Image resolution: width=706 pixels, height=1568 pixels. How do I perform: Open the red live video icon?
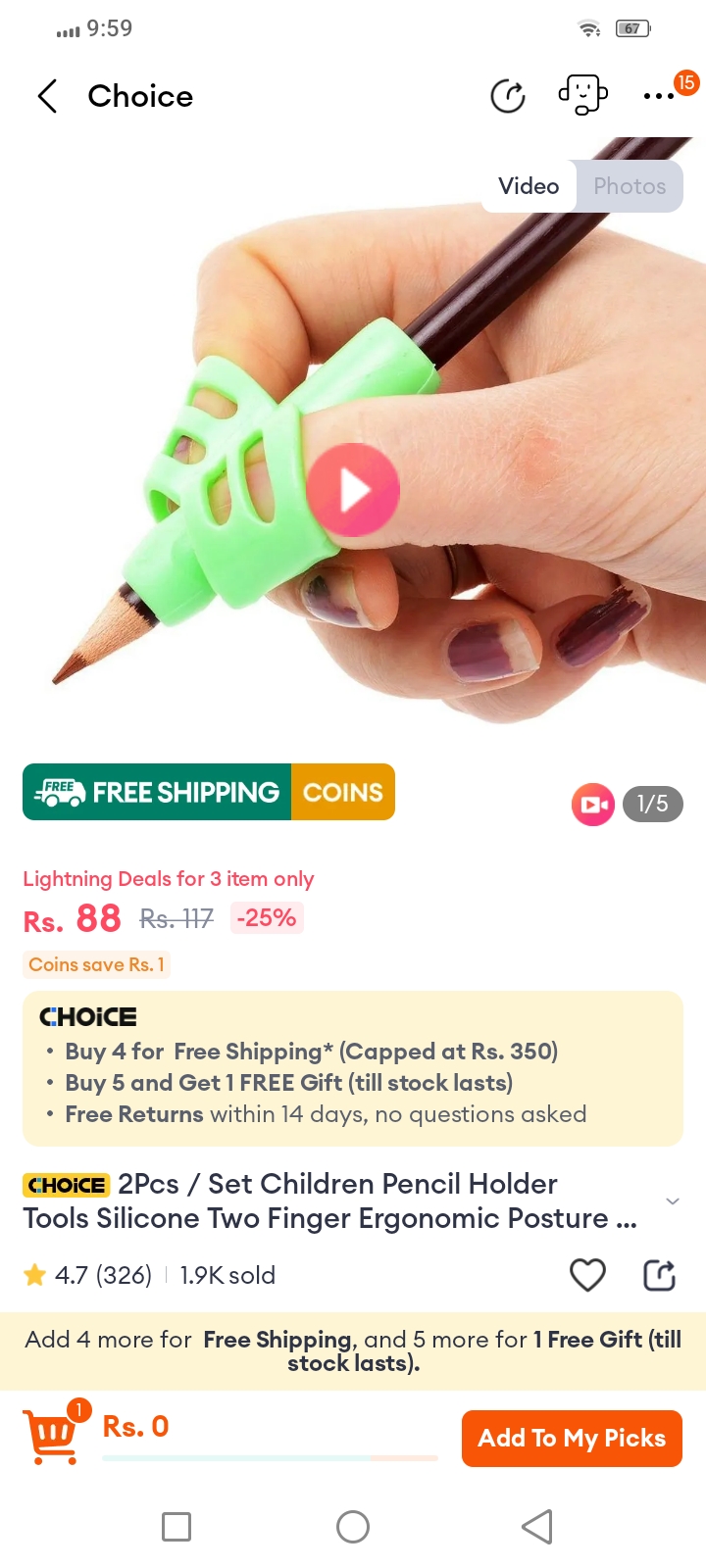[x=593, y=805]
